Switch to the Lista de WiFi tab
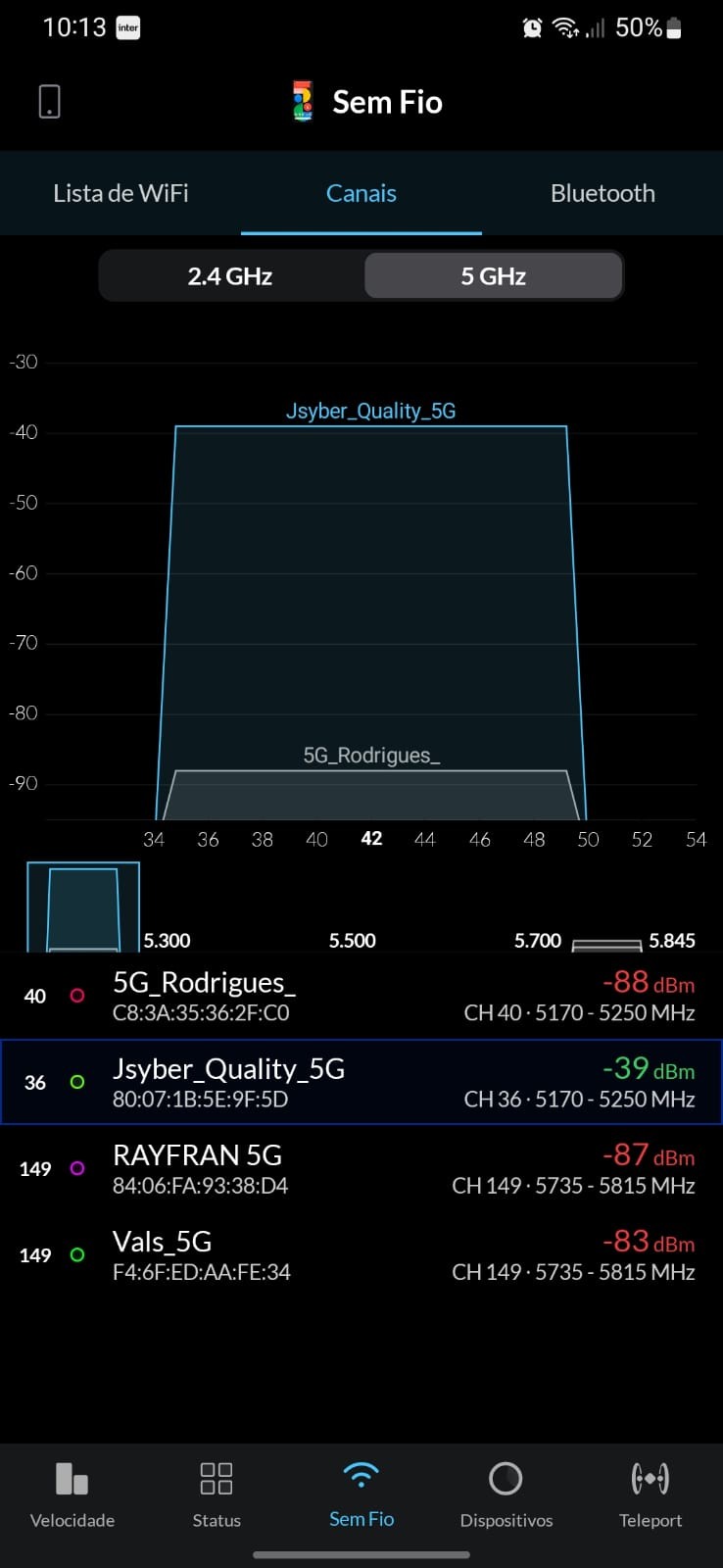 click(x=120, y=193)
